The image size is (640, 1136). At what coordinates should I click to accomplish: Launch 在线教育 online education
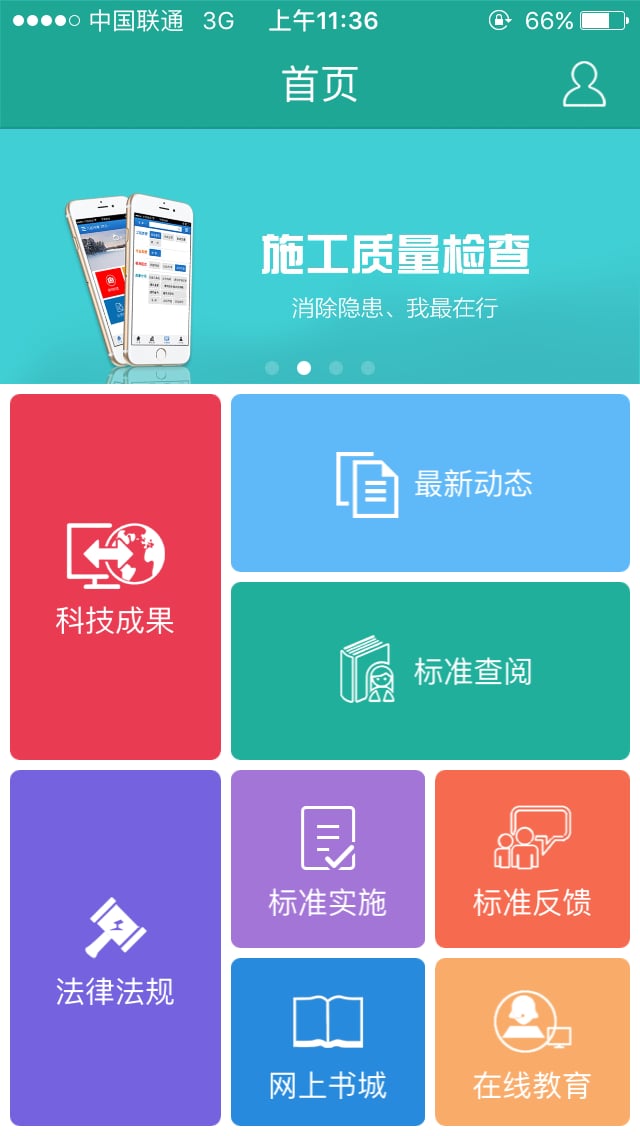(x=532, y=1042)
